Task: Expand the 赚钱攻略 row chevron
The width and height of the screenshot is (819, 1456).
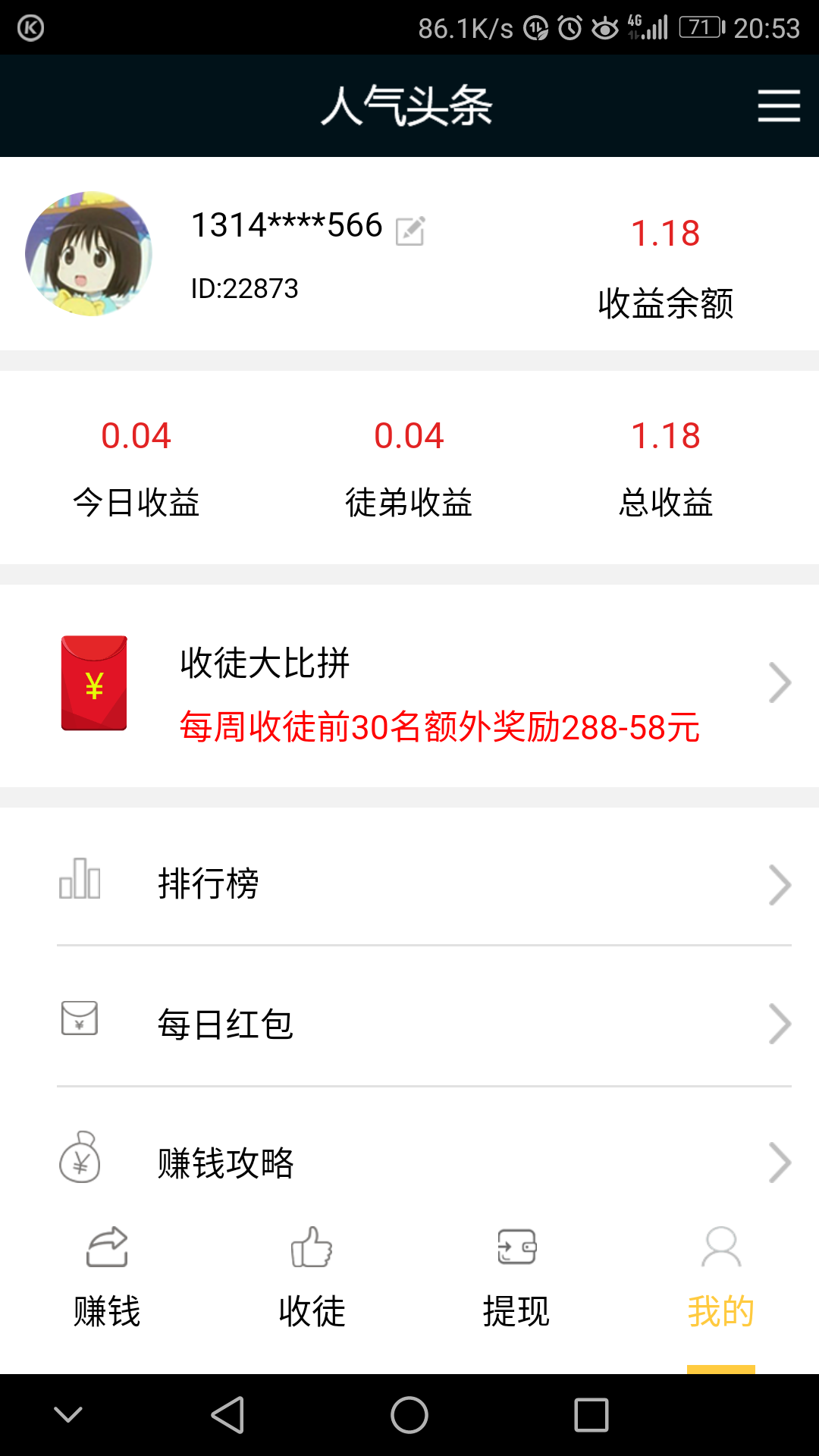Action: (781, 1161)
